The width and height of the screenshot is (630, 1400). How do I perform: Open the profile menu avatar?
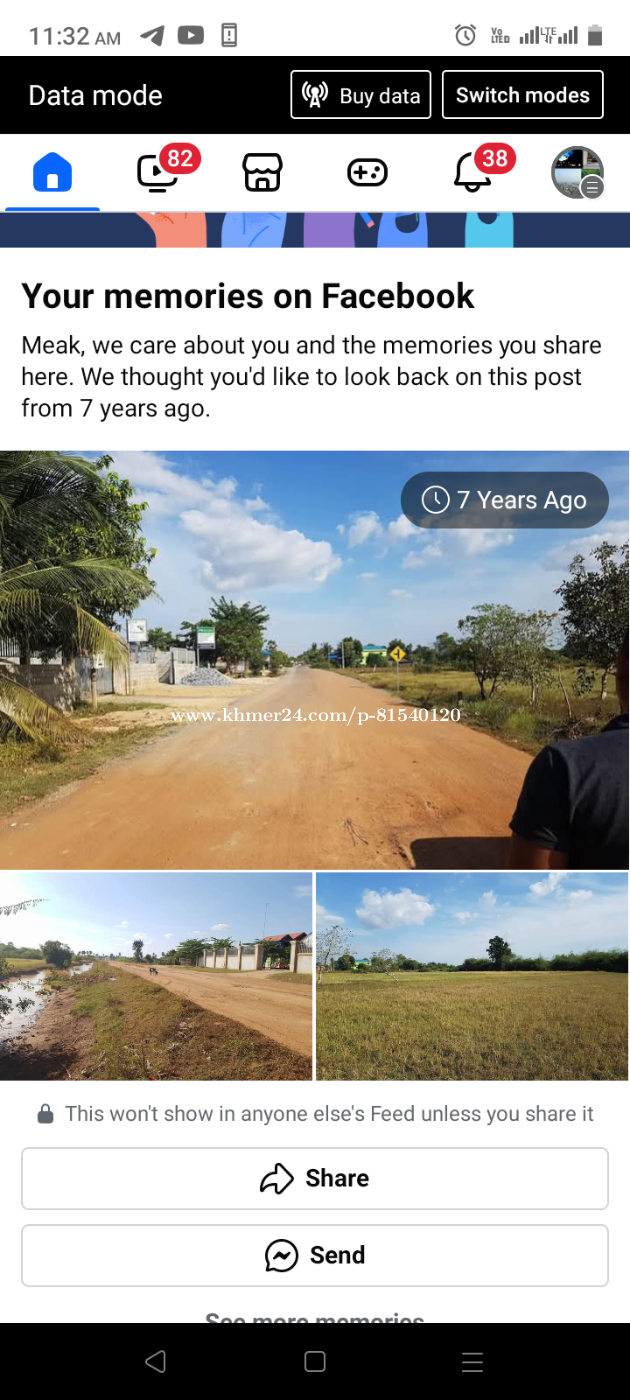578,173
